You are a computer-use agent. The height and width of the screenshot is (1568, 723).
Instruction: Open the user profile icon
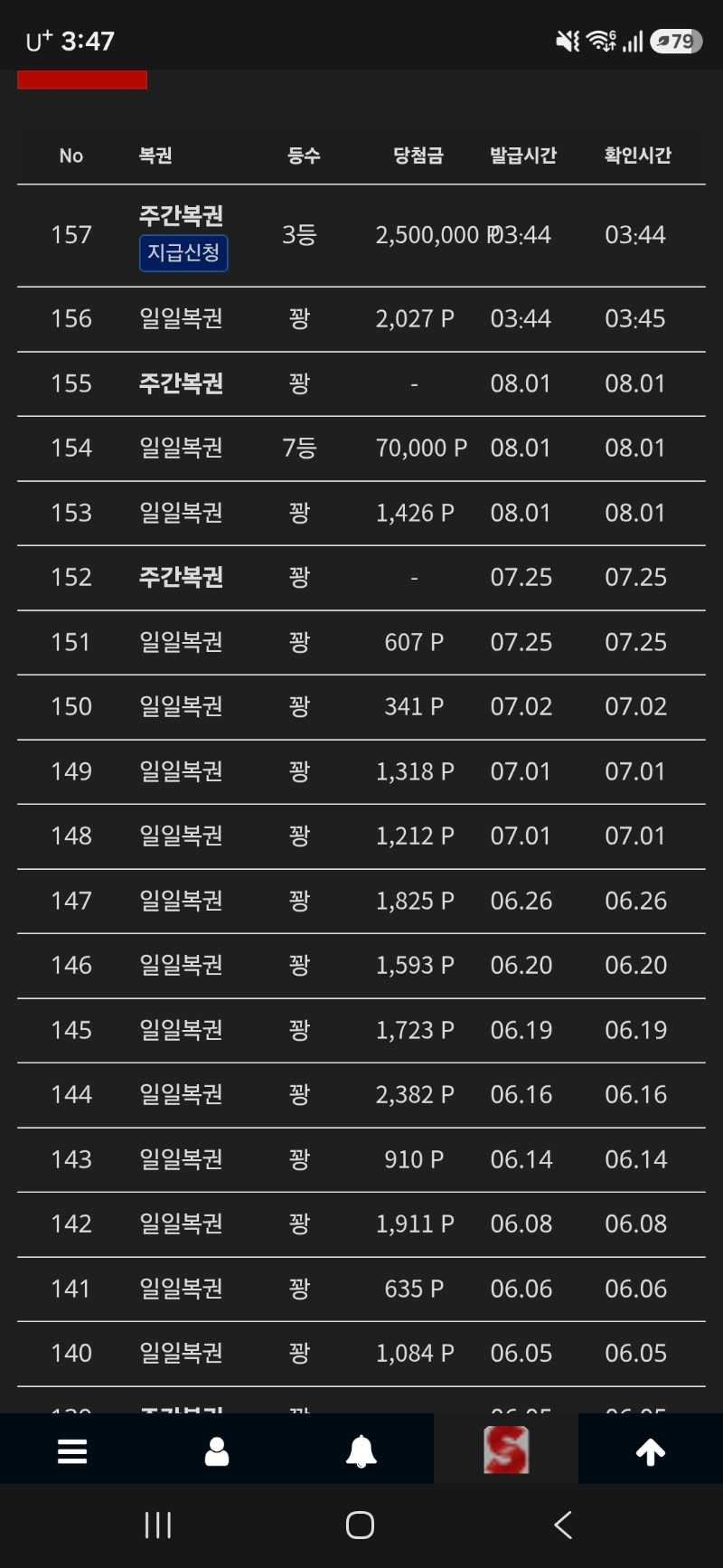[217, 1451]
